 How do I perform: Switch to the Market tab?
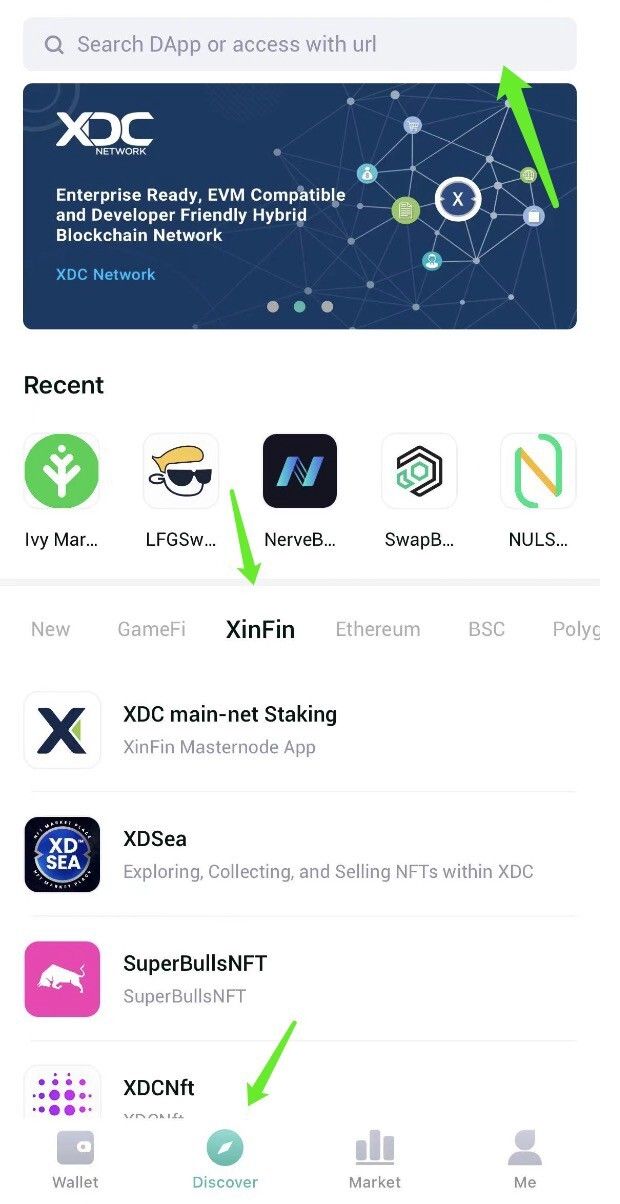tap(375, 1161)
